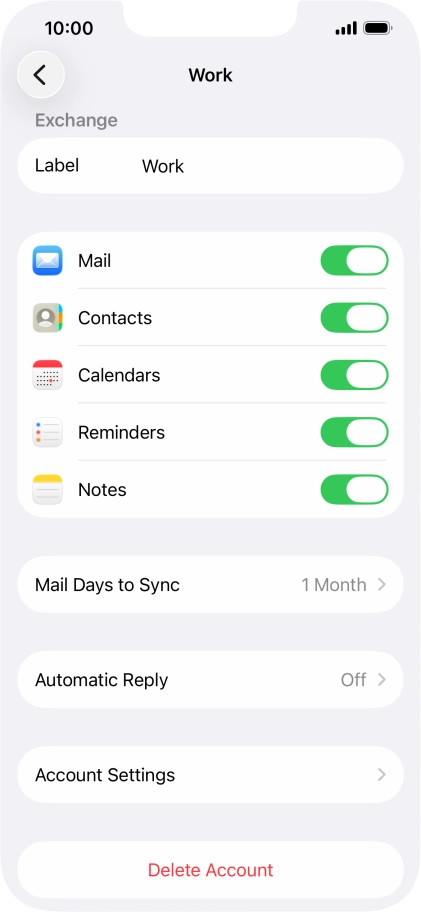Edit the Label field showing Work
The width and height of the screenshot is (421, 912).
coord(210,166)
